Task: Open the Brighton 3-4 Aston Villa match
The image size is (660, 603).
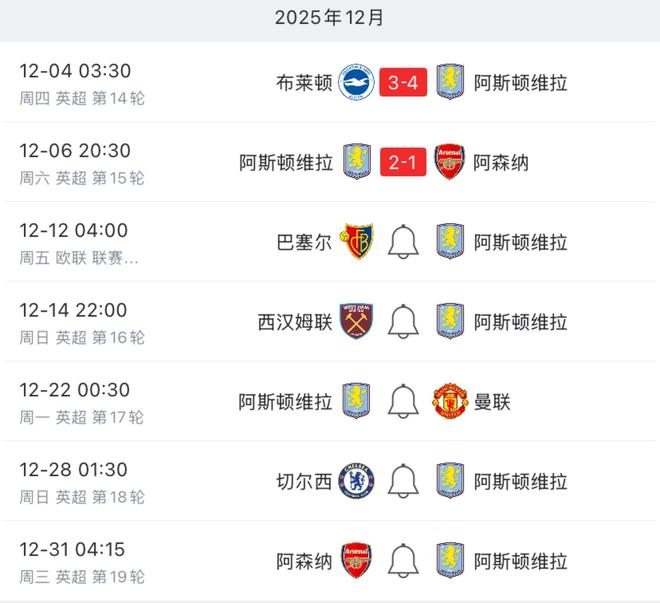Action: click(403, 83)
